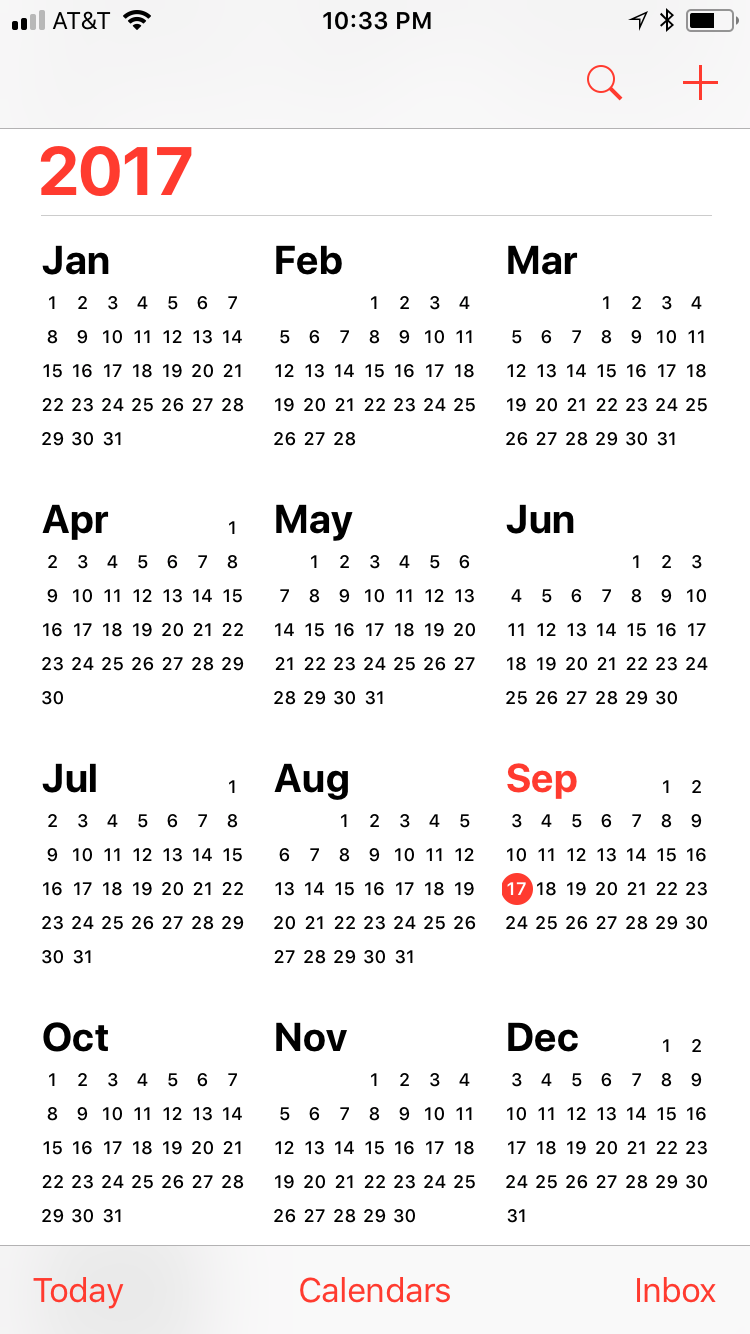Select the May month
The width and height of the screenshot is (750, 1334).
[374, 610]
